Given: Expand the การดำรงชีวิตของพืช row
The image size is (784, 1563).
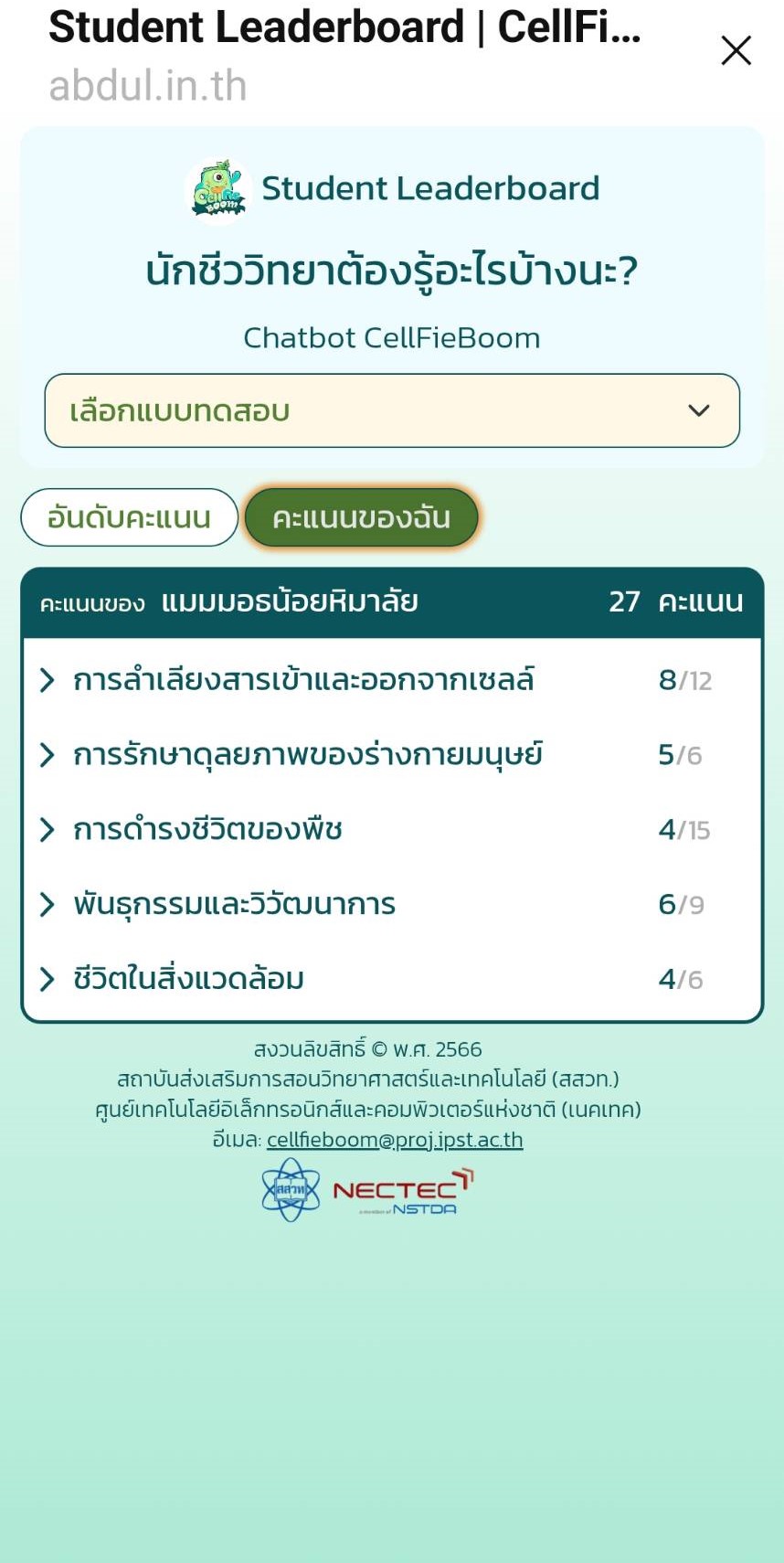Looking at the screenshot, I should [x=392, y=830].
